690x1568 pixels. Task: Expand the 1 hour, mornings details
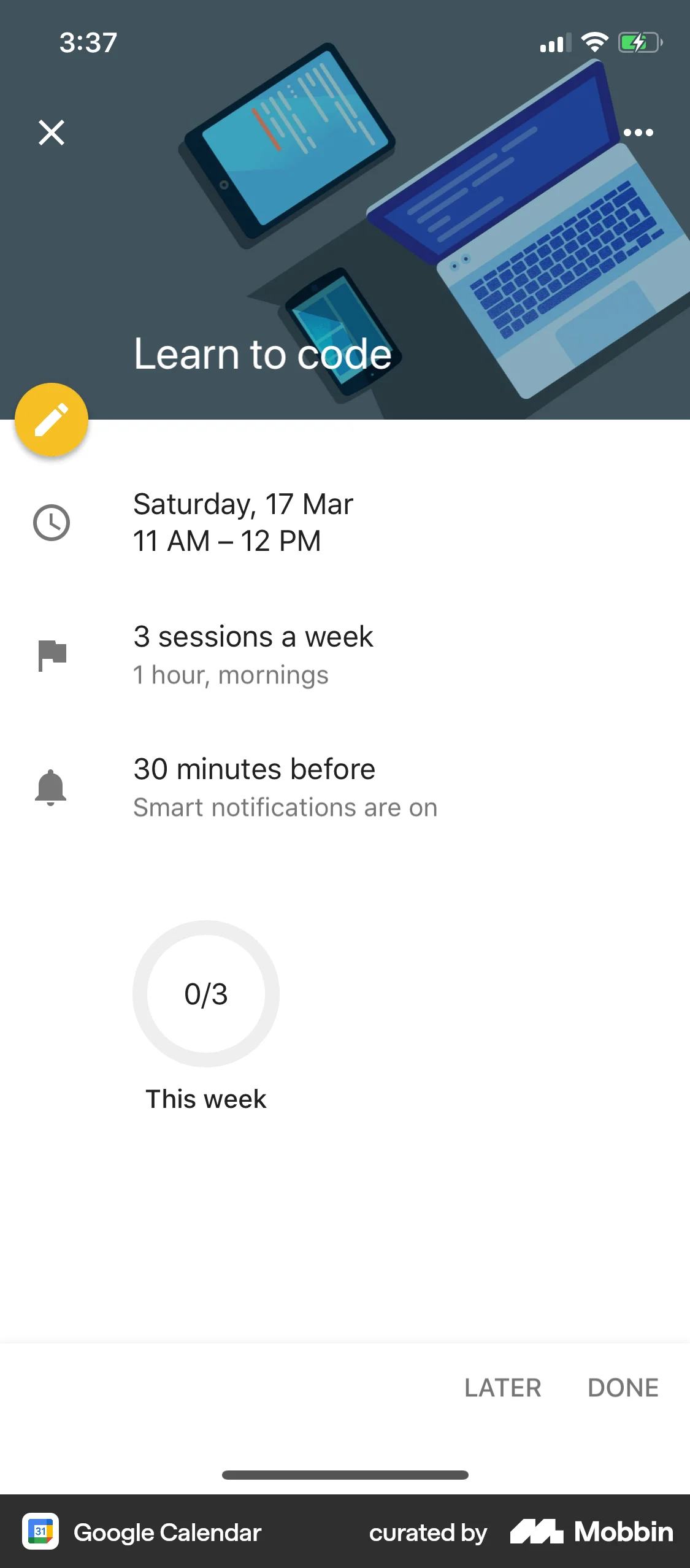click(231, 675)
